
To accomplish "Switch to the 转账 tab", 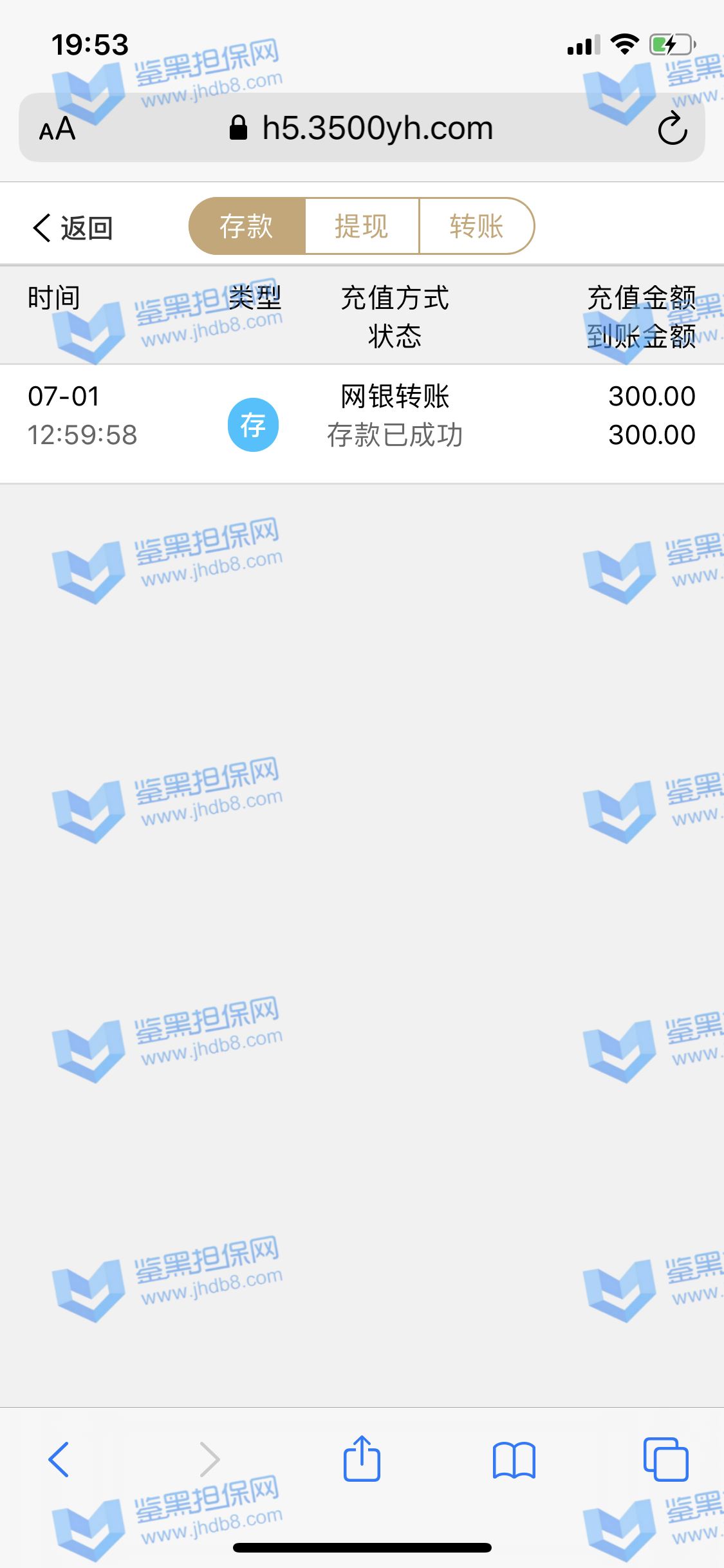I will pyautogui.click(x=476, y=227).
